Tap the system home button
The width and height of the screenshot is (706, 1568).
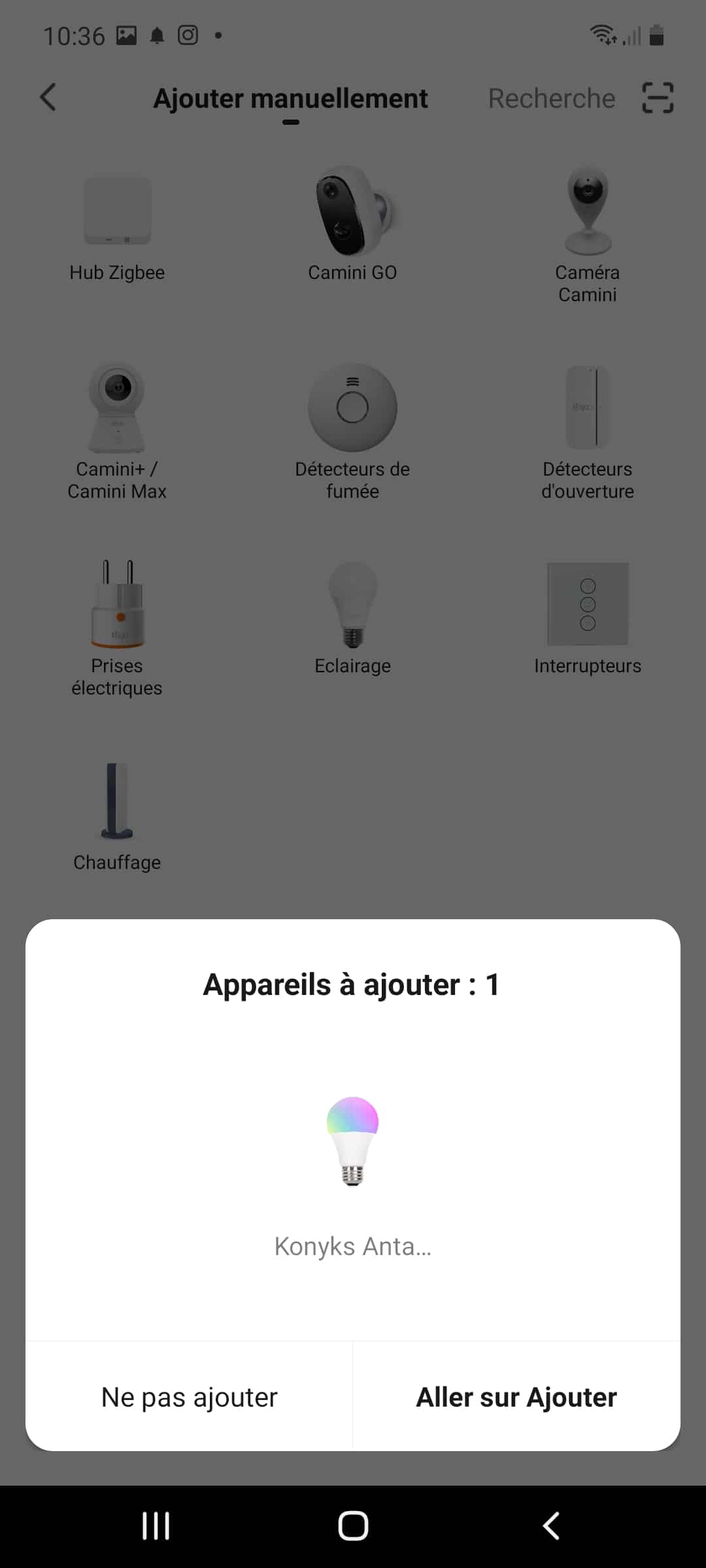pyautogui.click(x=353, y=1526)
